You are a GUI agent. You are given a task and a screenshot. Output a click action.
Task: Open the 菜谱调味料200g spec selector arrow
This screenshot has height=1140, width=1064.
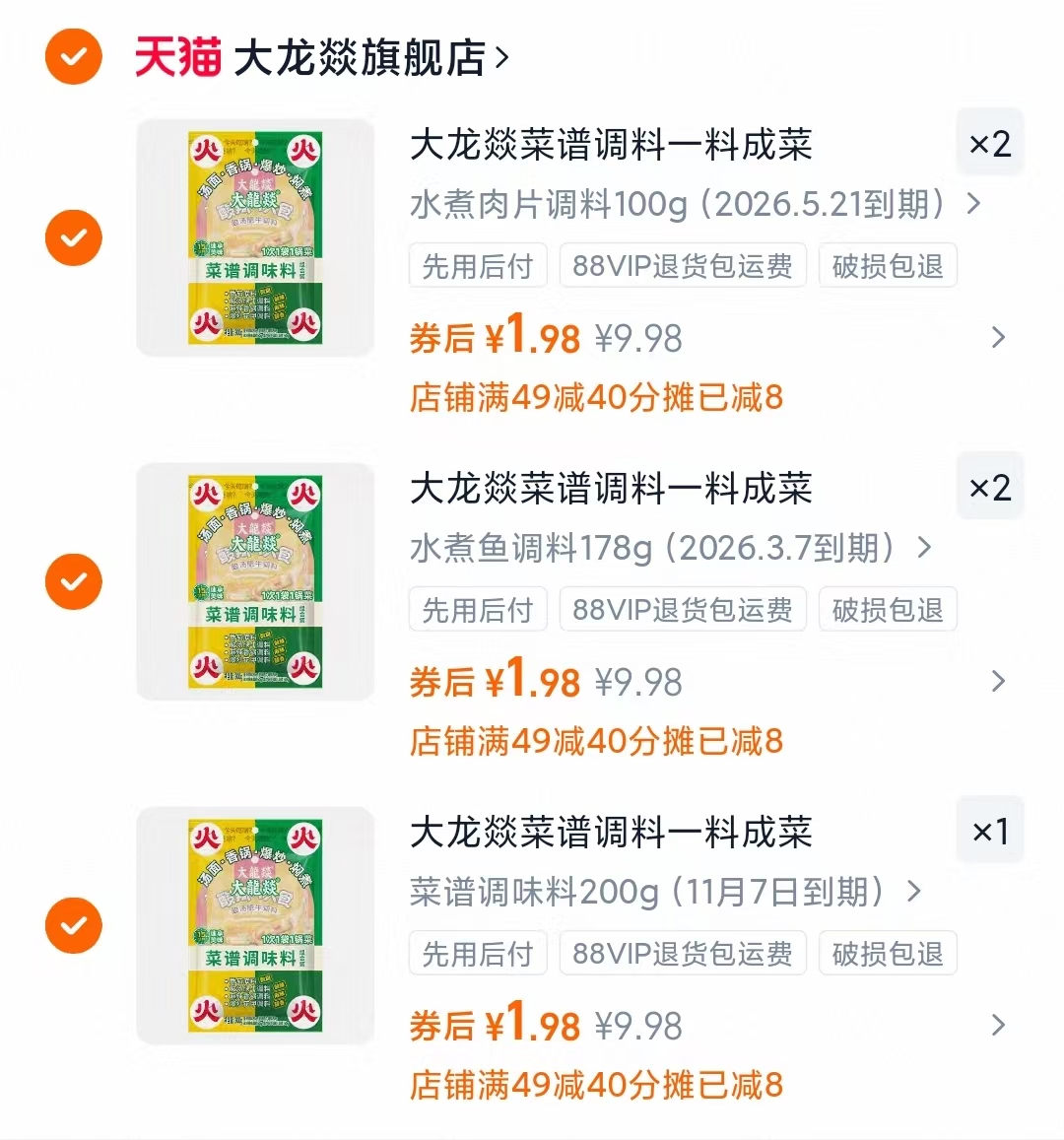click(914, 893)
